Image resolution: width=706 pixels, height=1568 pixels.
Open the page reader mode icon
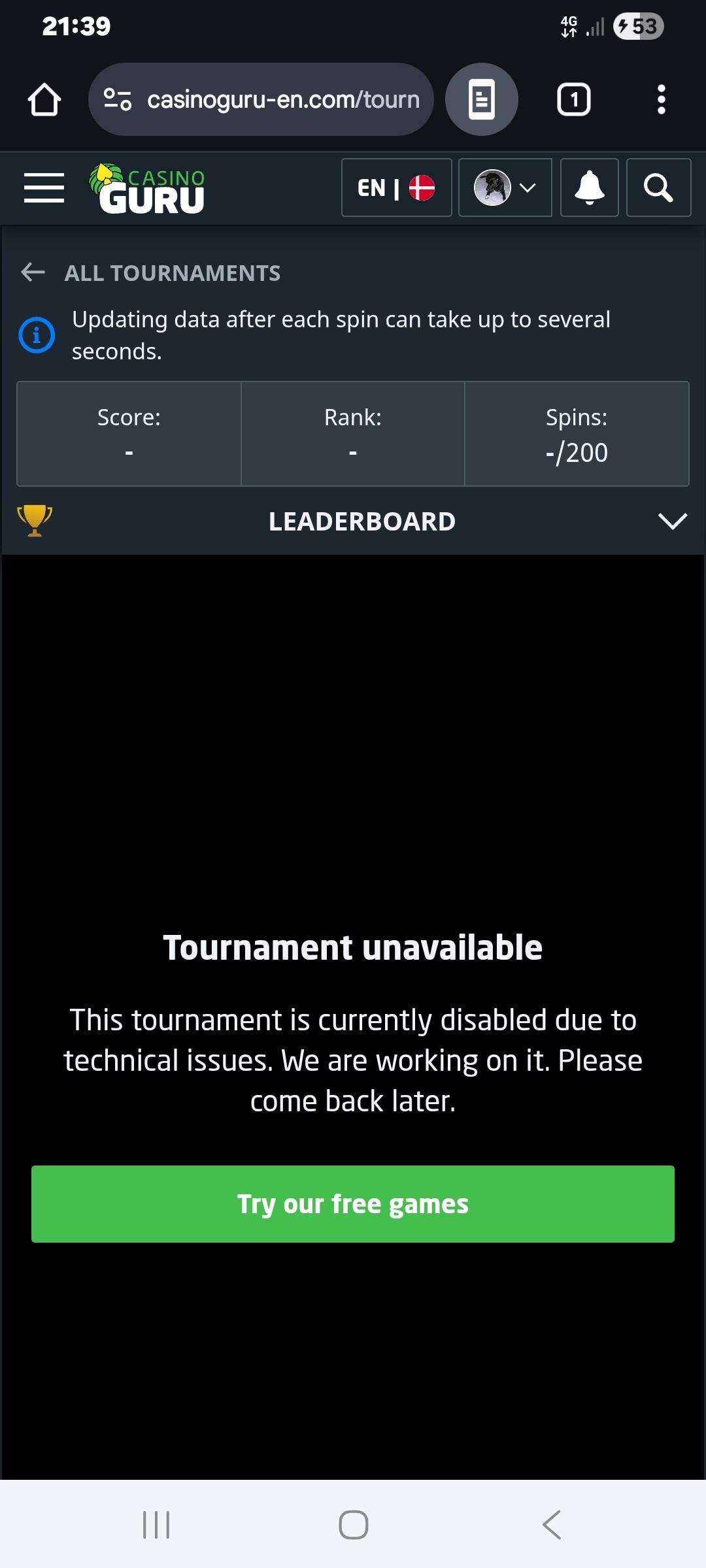[x=482, y=100]
